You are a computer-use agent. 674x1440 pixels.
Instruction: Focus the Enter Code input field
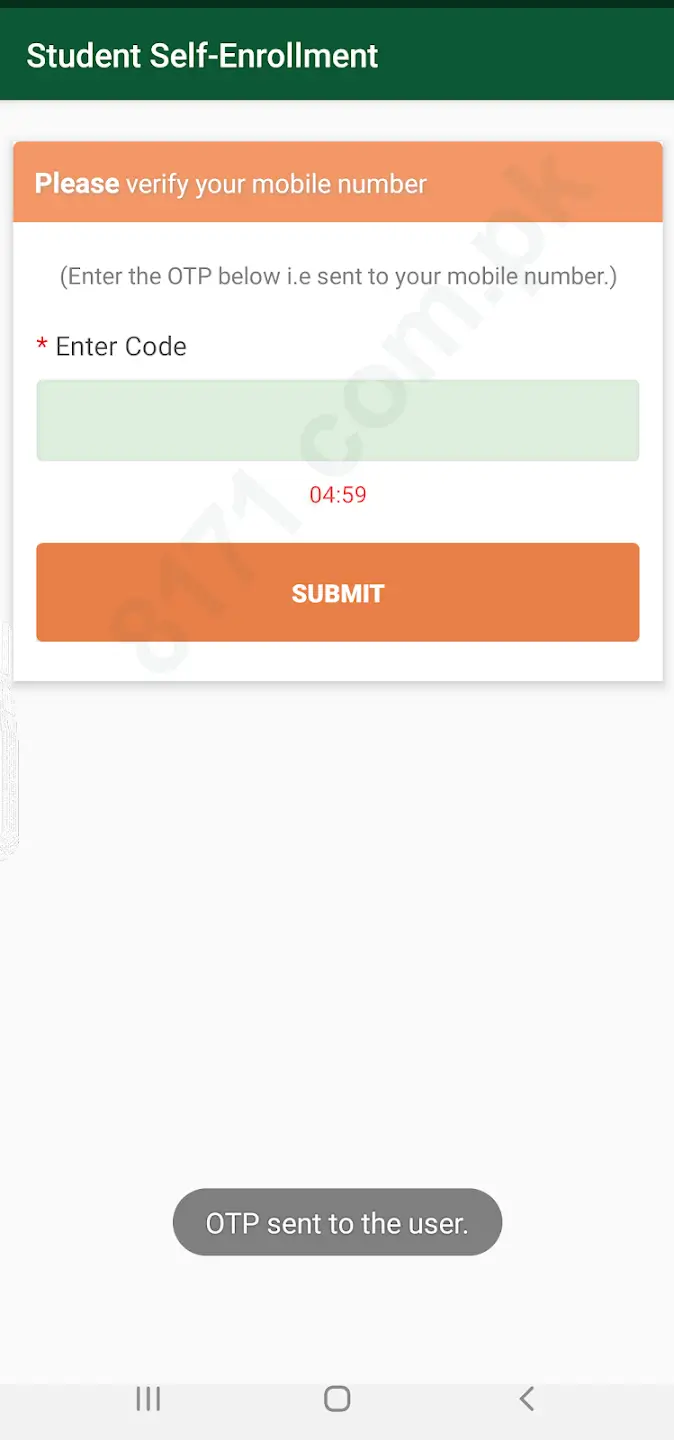[337, 420]
